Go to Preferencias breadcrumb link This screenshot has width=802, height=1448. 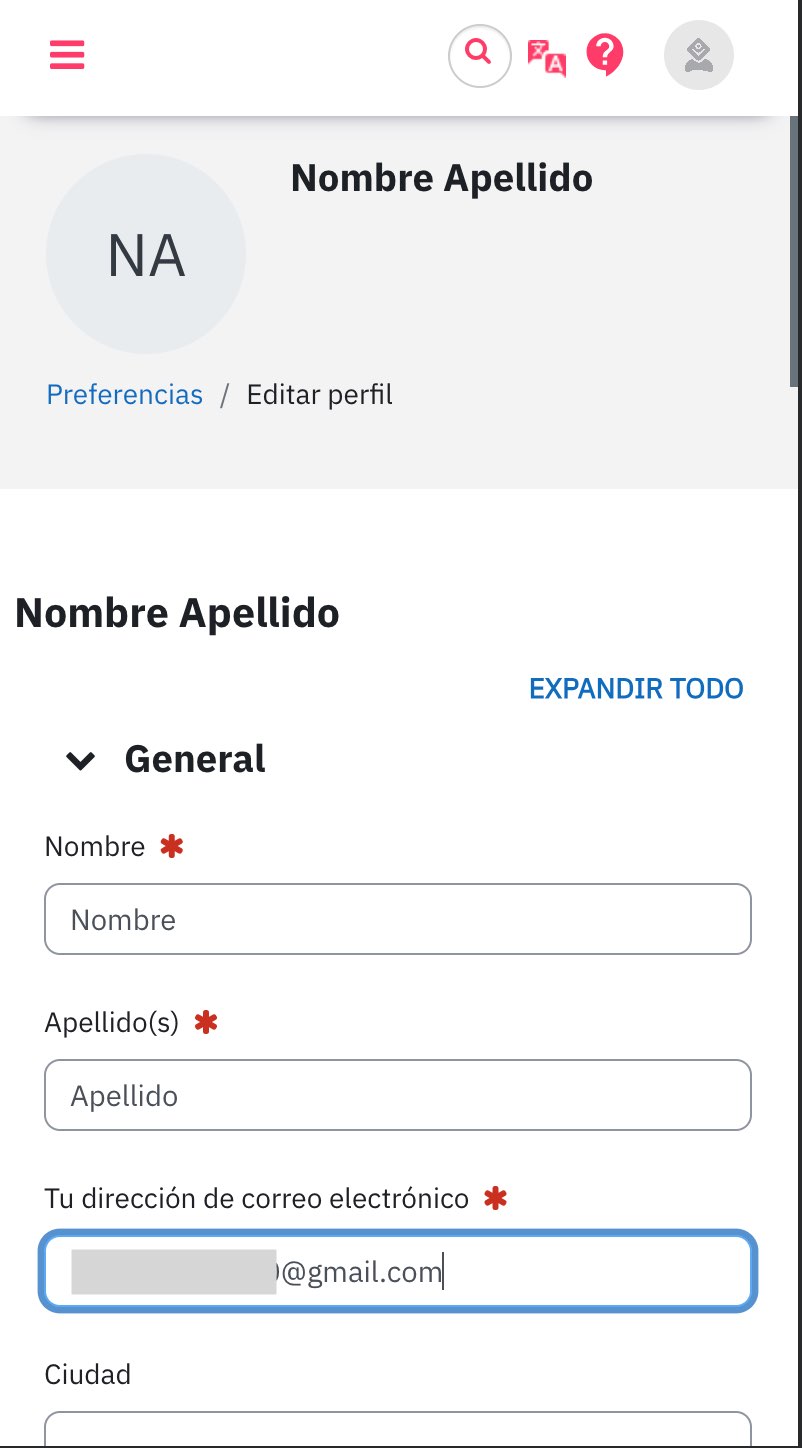point(125,394)
